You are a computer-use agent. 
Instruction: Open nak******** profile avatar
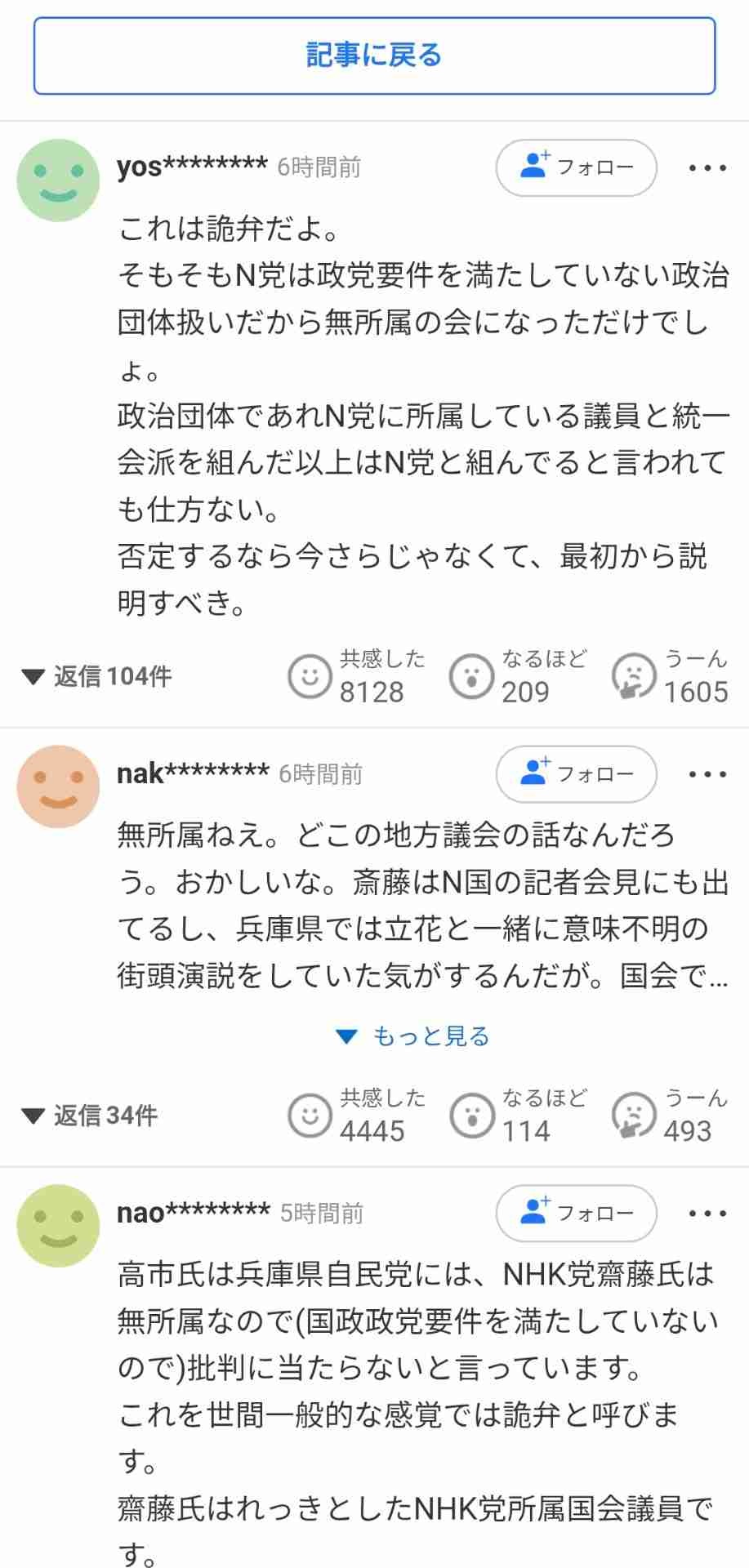point(58,786)
